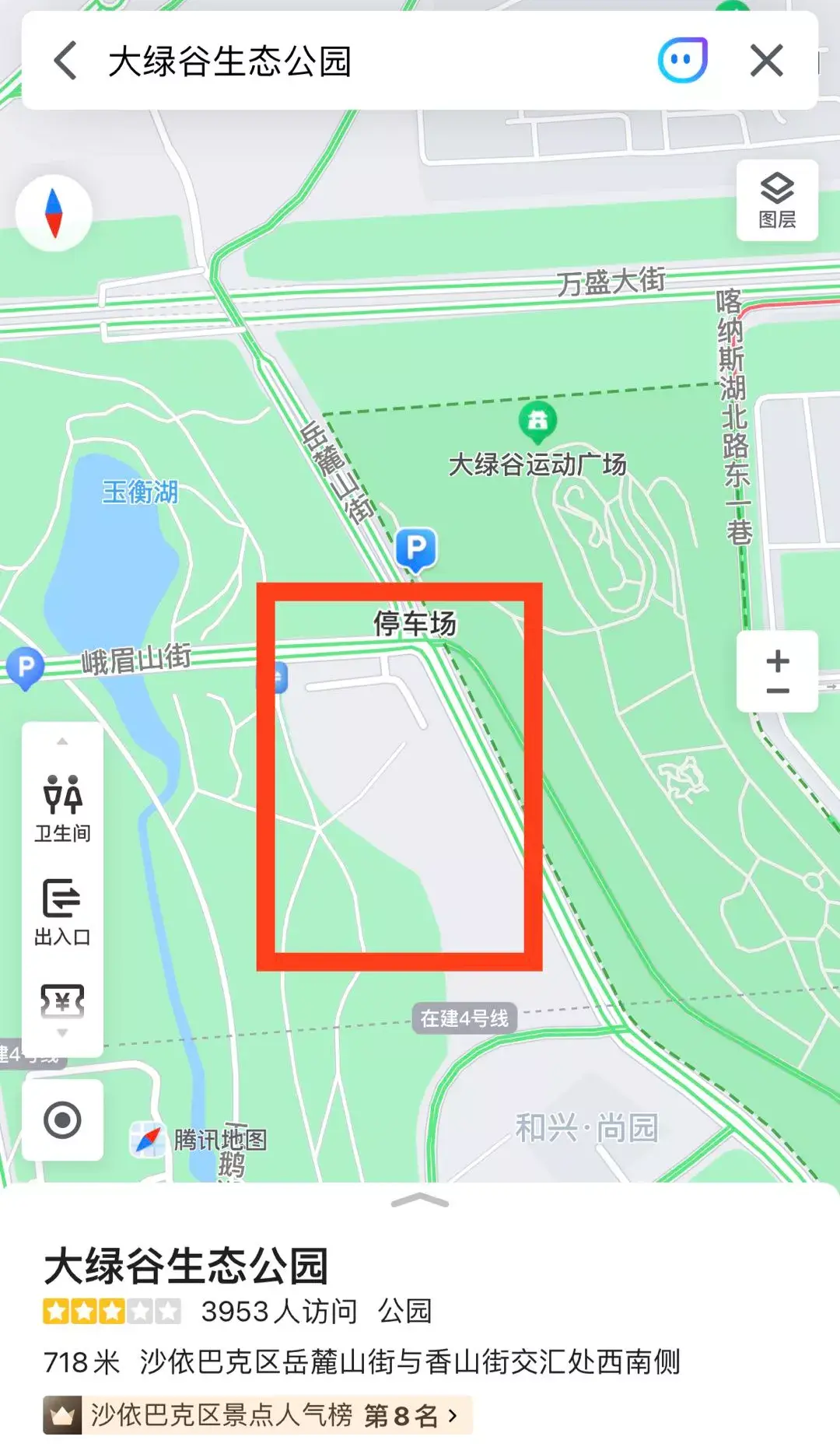Clear the 大绿谷生态公园 search

pyautogui.click(x=766, y=61)
